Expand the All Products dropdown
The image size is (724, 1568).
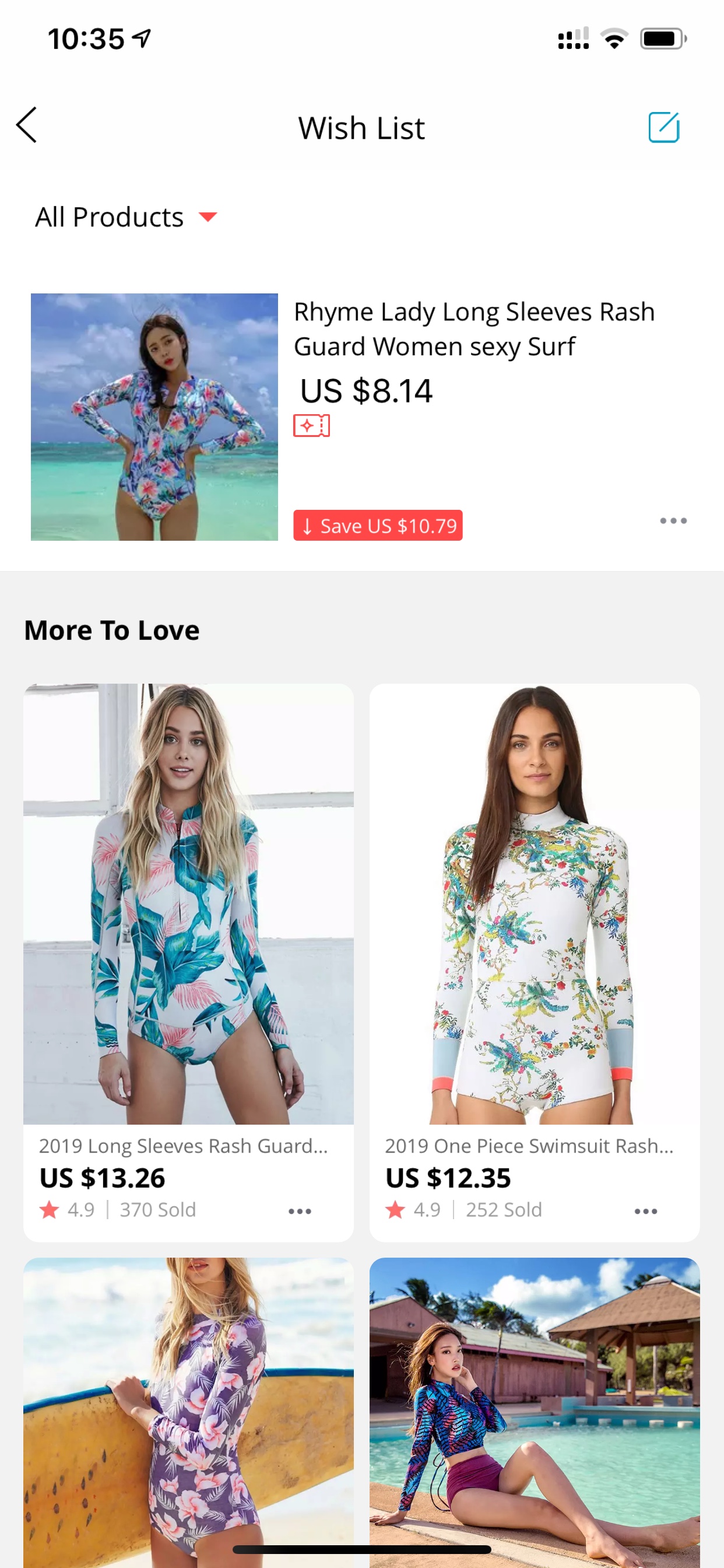coord(126,218)
